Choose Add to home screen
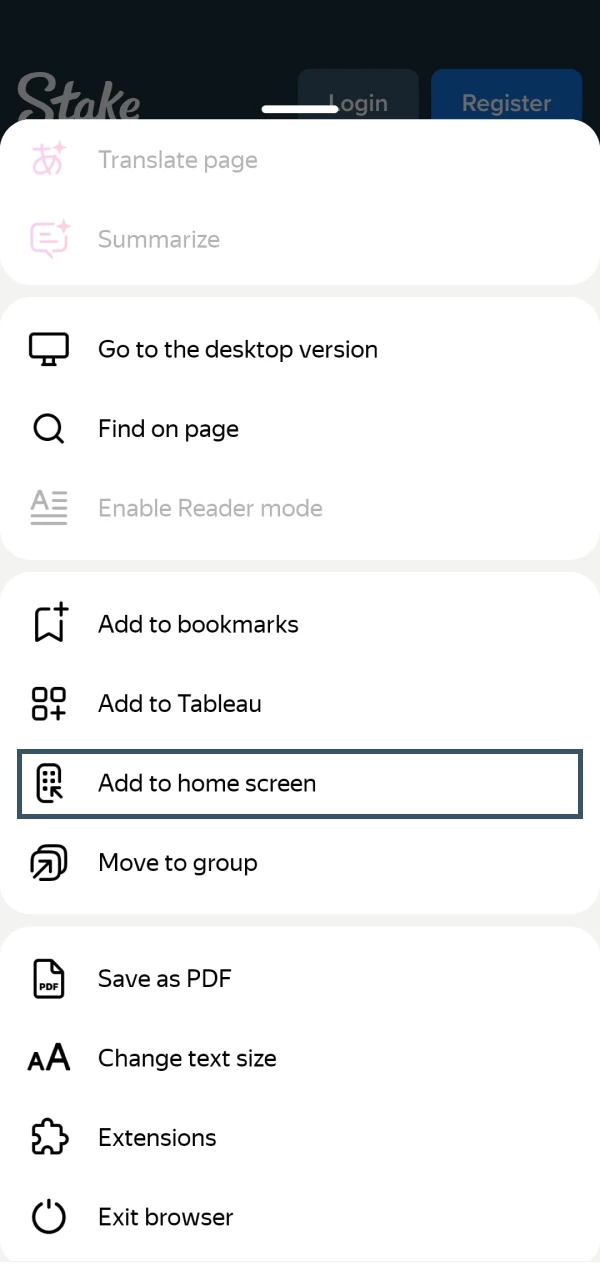Viewport: 600px width, 1280px height. click(x=300, y=783)
